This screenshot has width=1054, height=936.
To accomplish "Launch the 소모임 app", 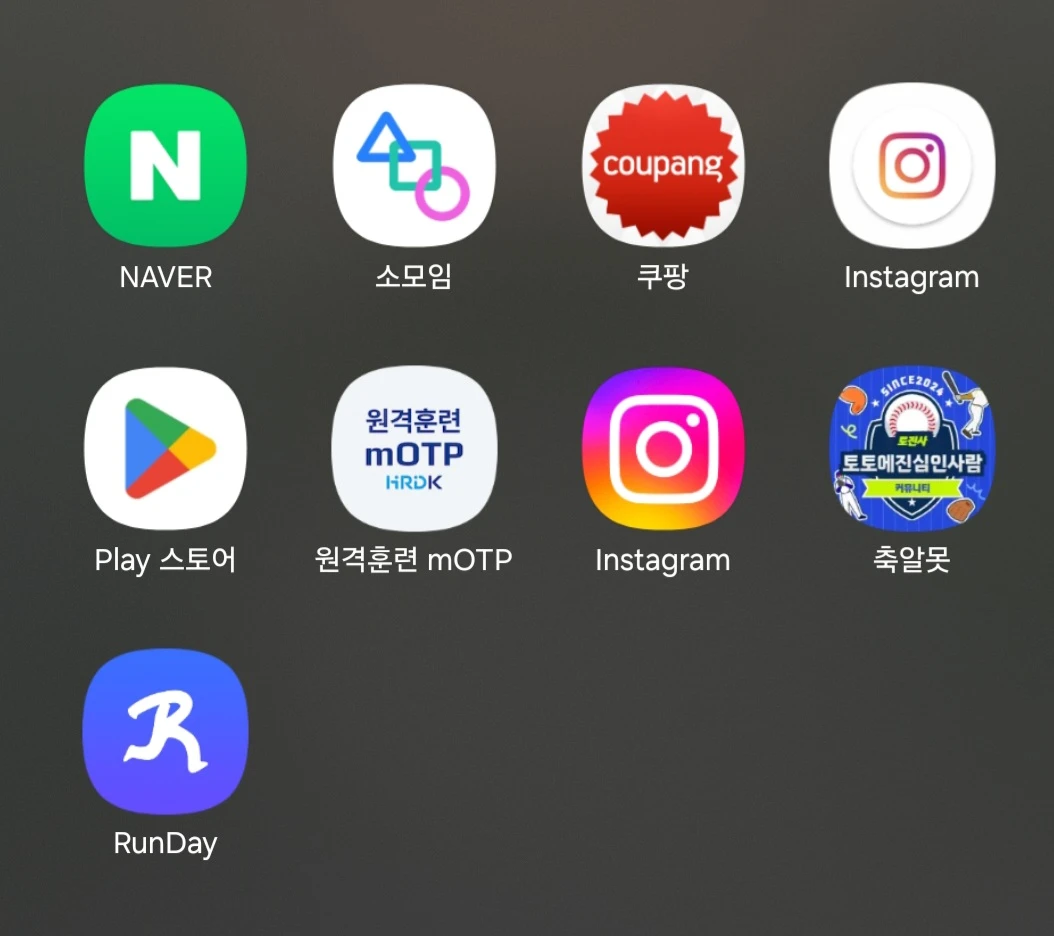I will click(414, 165).
